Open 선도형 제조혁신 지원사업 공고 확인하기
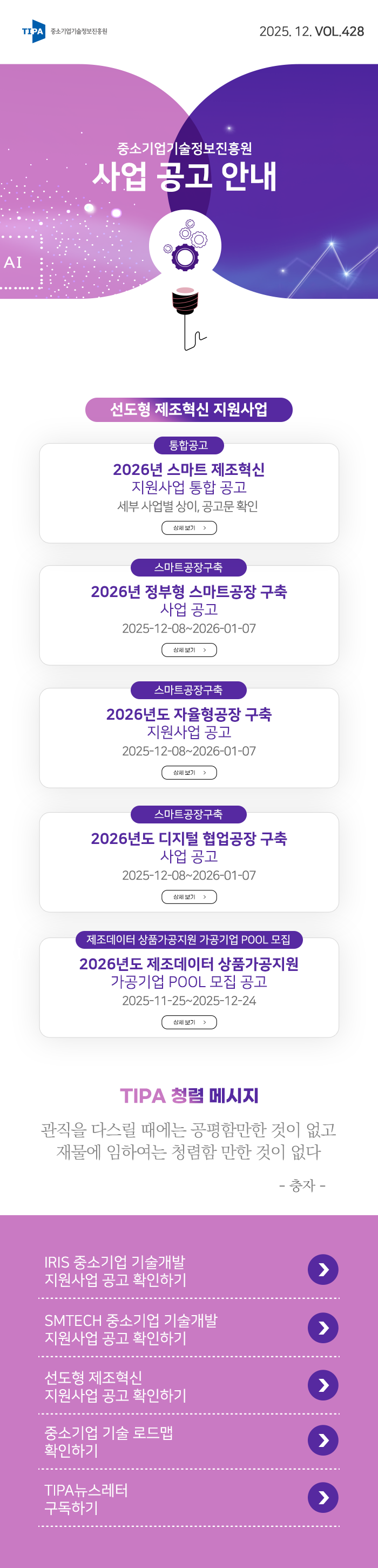378x1568 pixels. (322, 1385)
